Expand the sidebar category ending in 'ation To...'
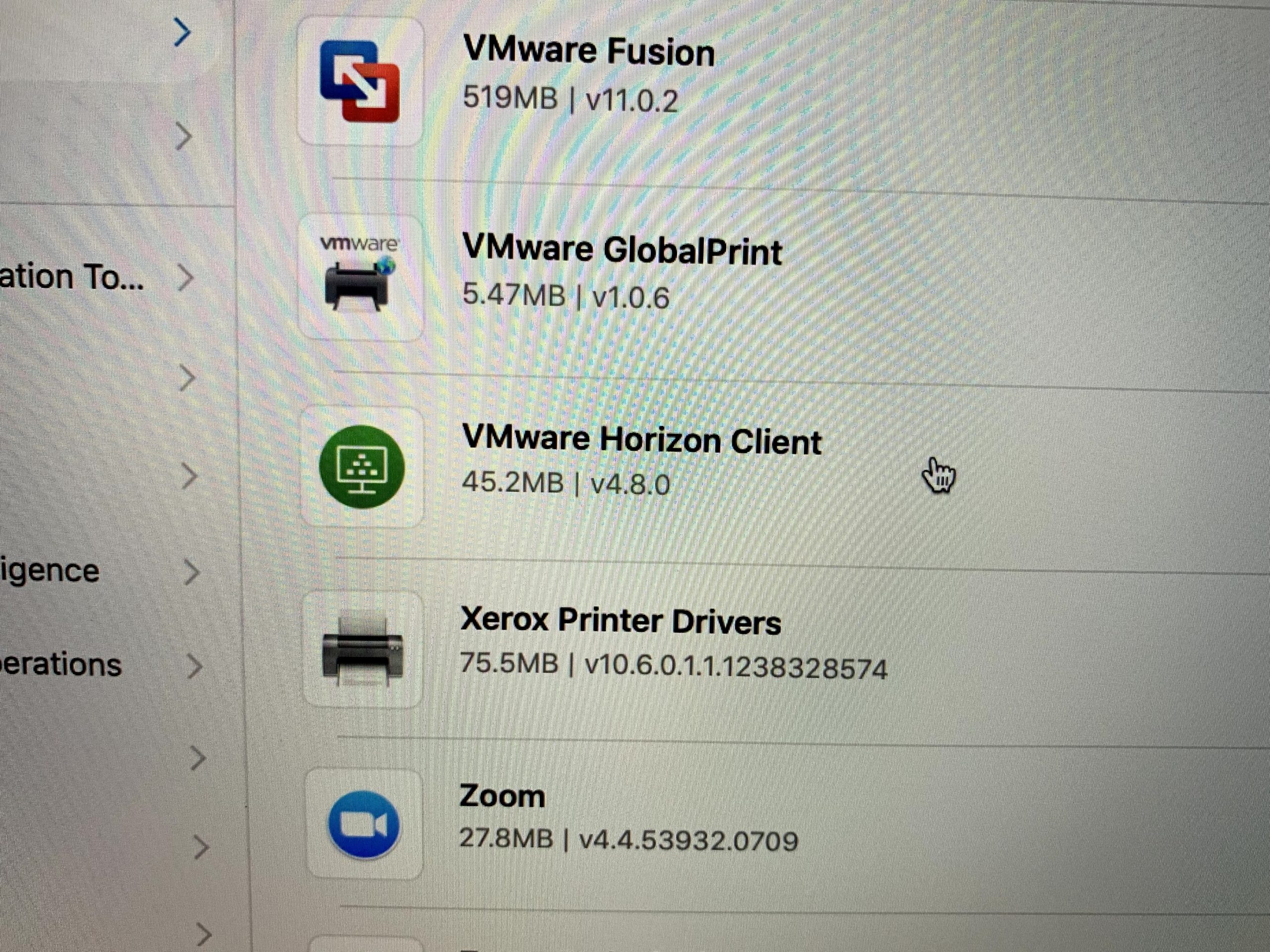The image size is (1270, 952). point(185,278)
